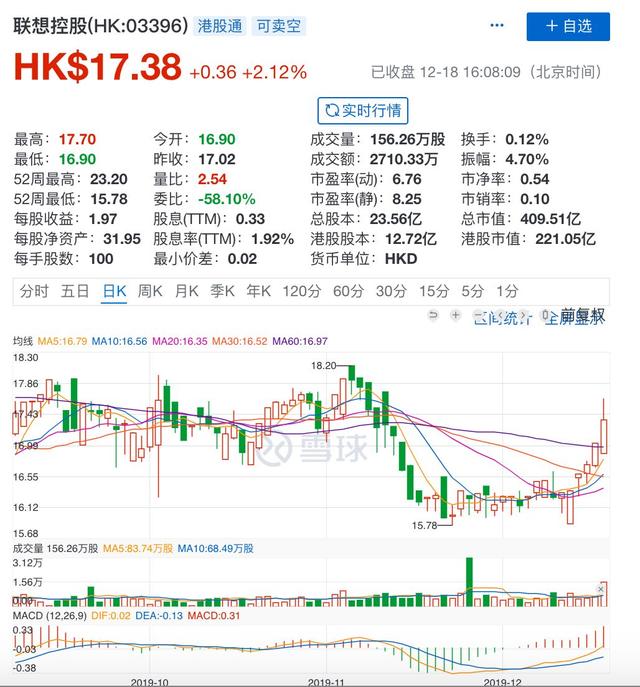Tap the 实时行情 refresh button

click(x=363, y=110)
